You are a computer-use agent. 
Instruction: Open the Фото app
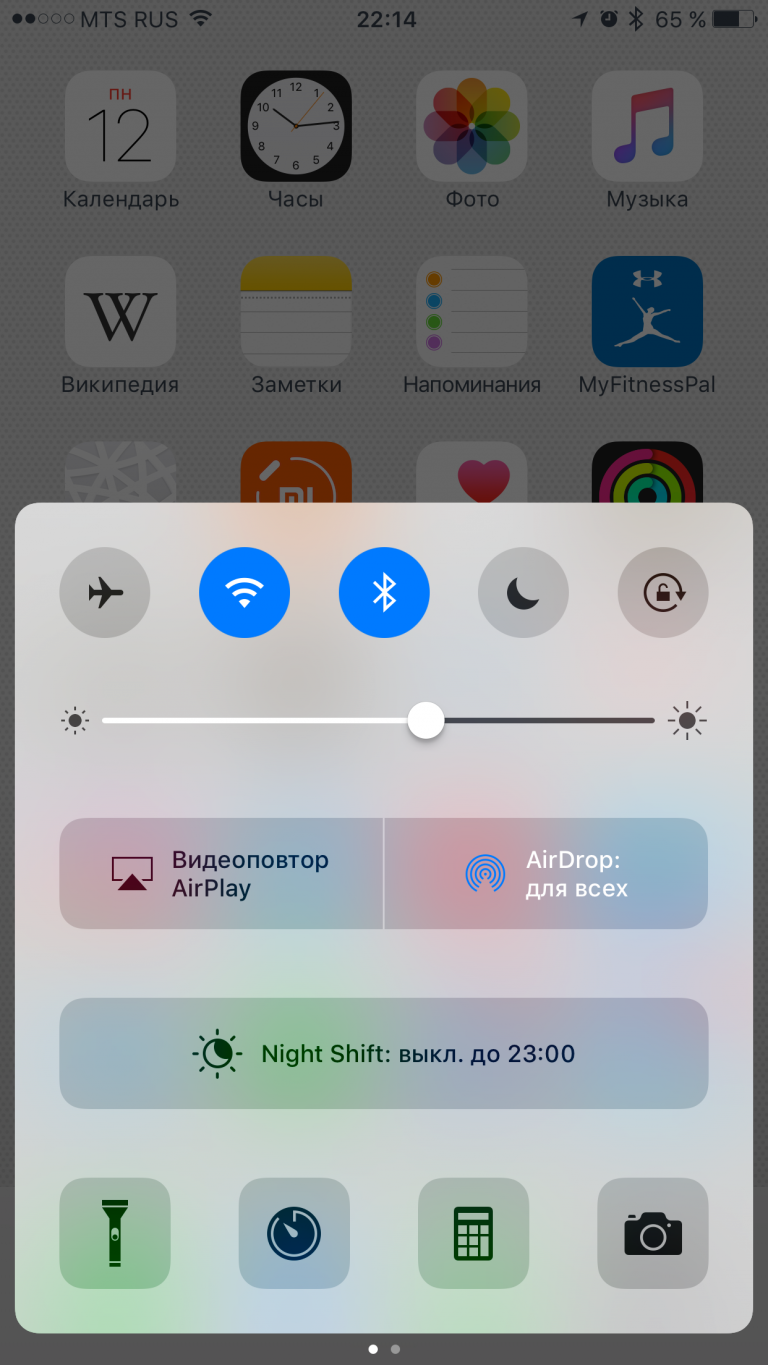pos(472,126)
